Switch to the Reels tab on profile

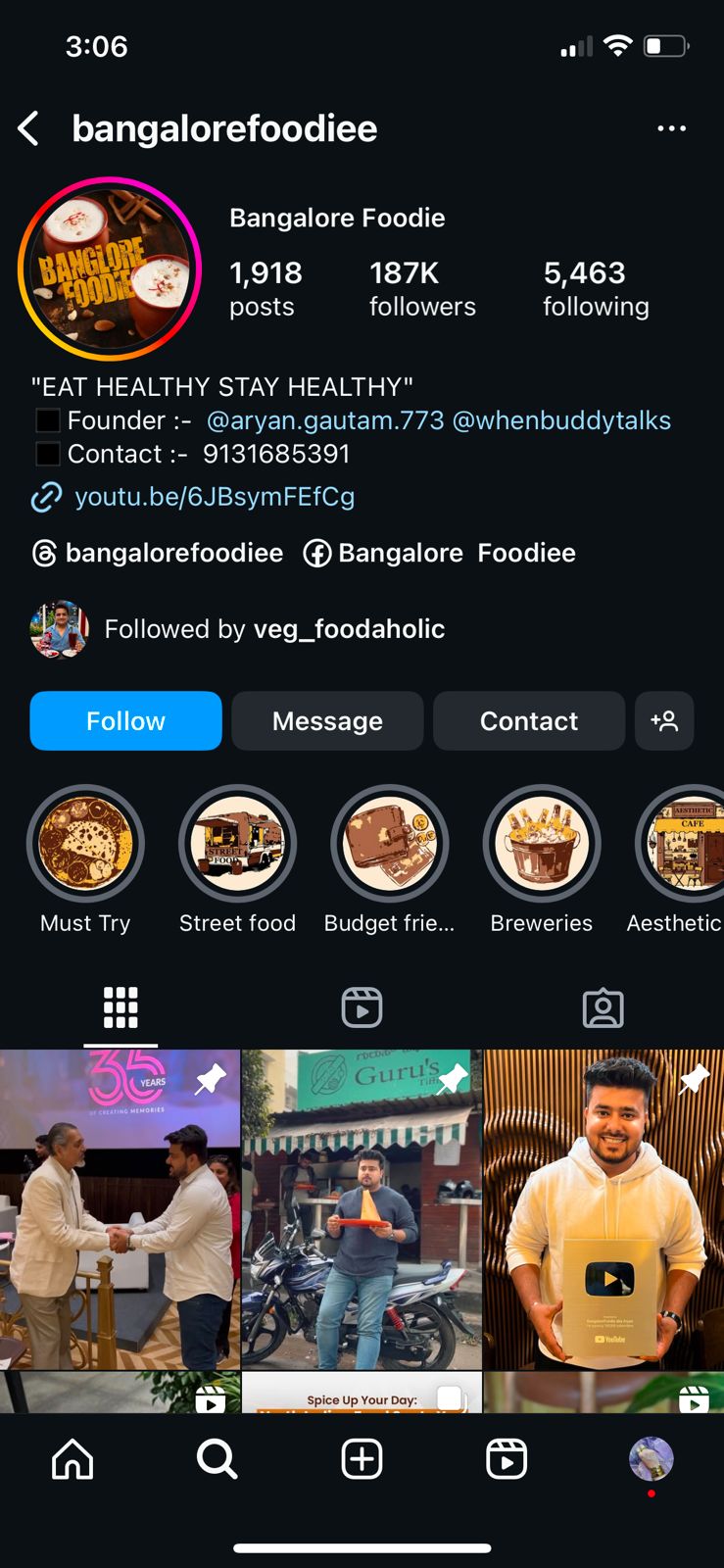(x=362, y=1007)
